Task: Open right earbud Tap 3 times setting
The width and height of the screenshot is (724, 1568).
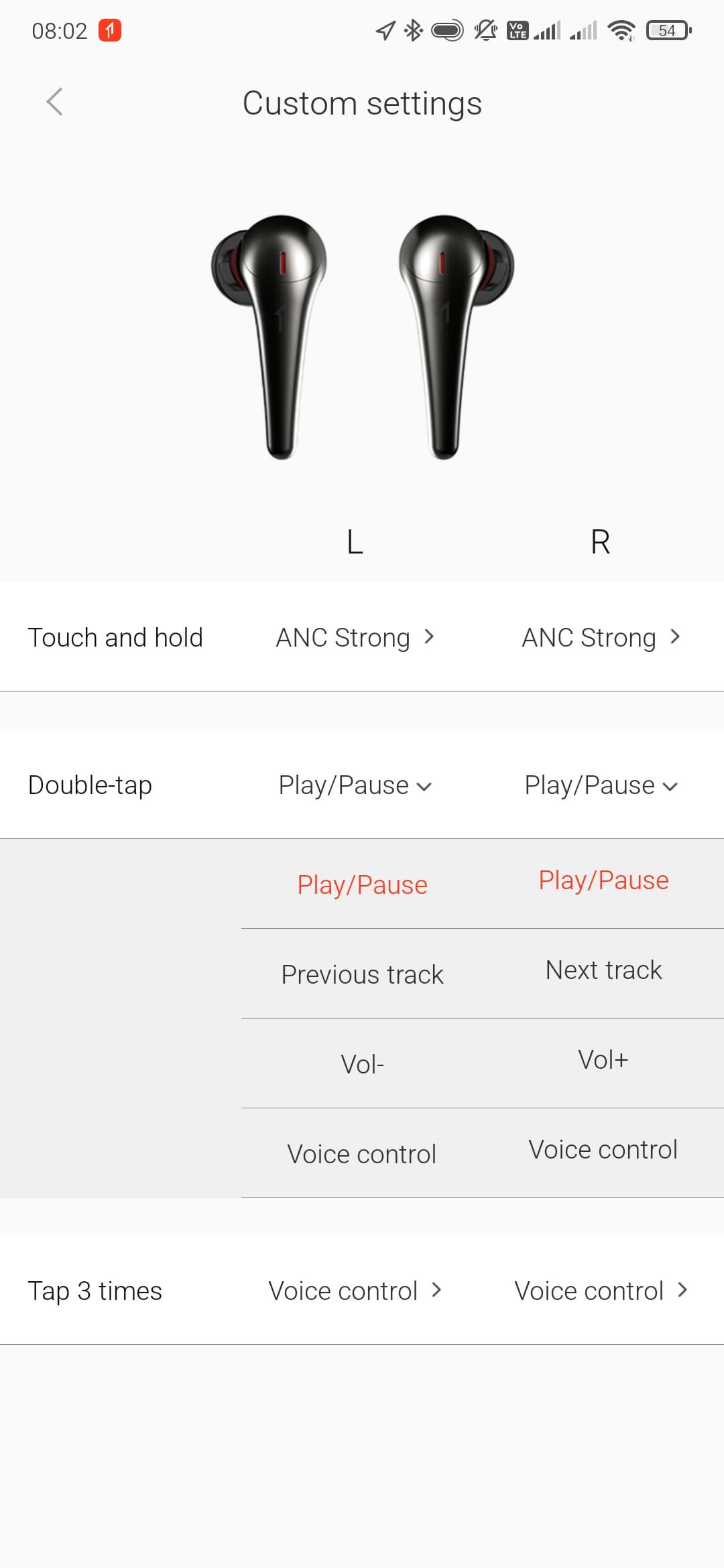Action: 601,1291
